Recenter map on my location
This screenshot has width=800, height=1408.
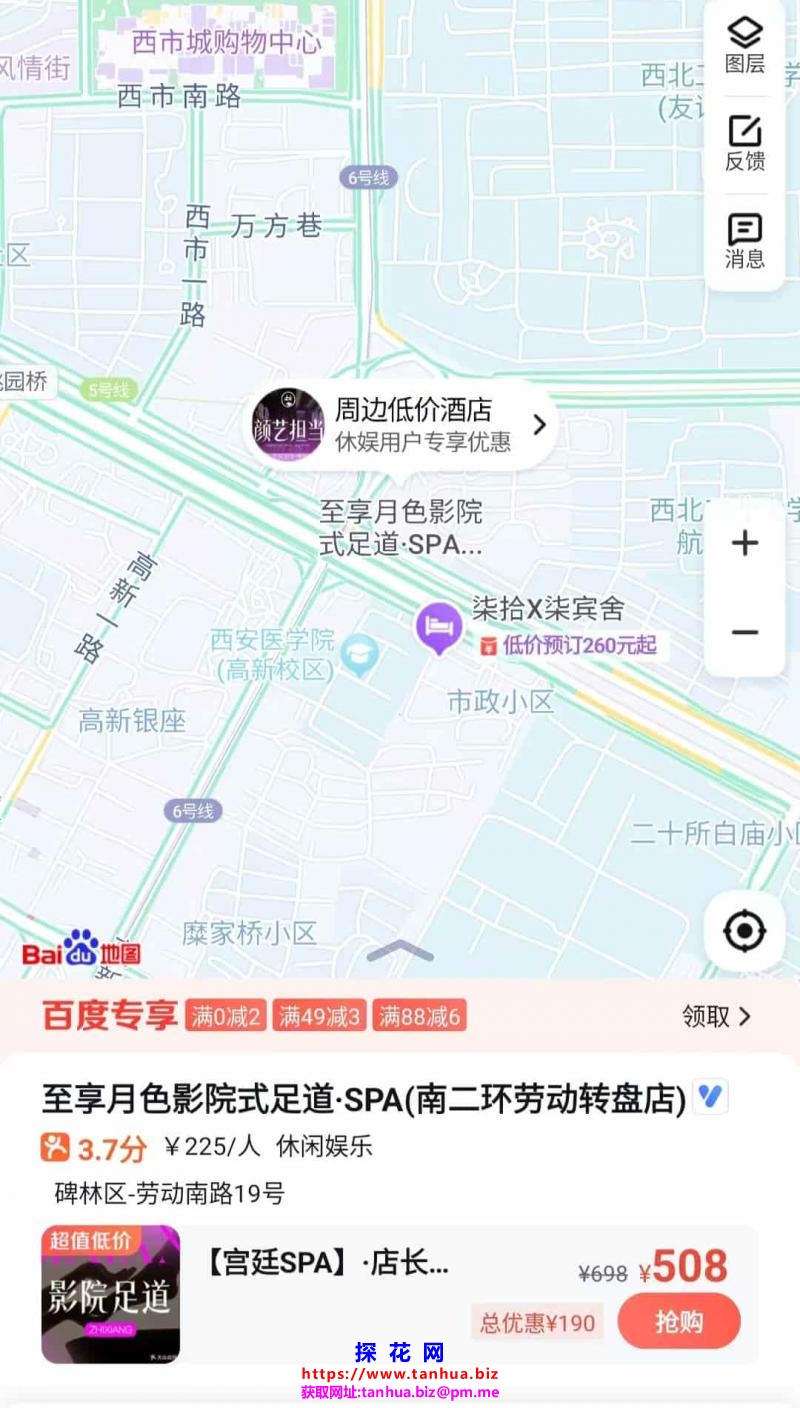(x=744, y=931)
